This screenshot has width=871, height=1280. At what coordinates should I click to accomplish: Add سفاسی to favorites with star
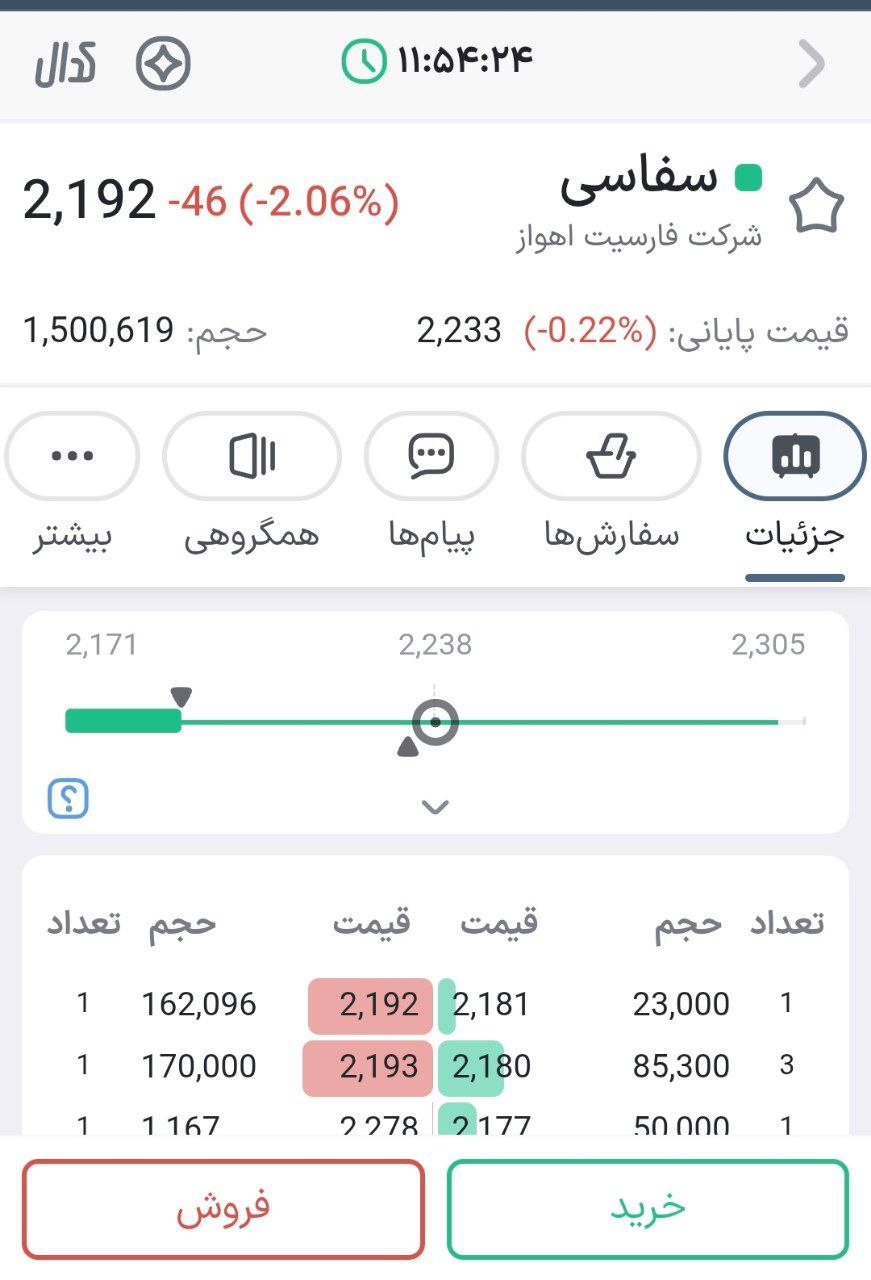pos(816,207)
